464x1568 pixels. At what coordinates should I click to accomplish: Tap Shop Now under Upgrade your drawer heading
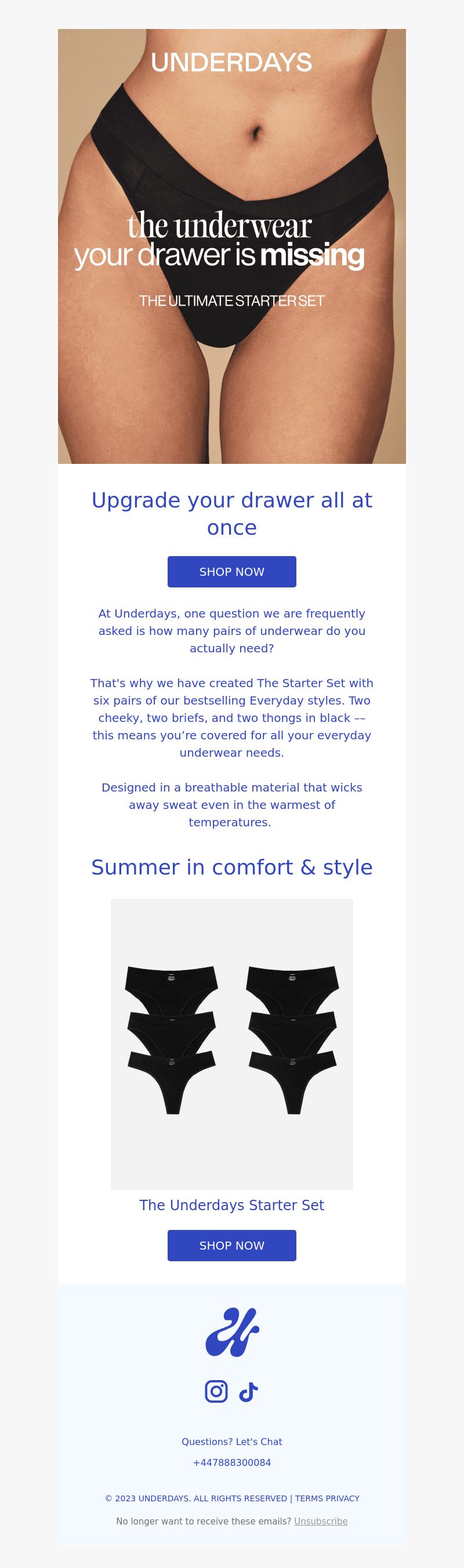(x=231, y=572)
